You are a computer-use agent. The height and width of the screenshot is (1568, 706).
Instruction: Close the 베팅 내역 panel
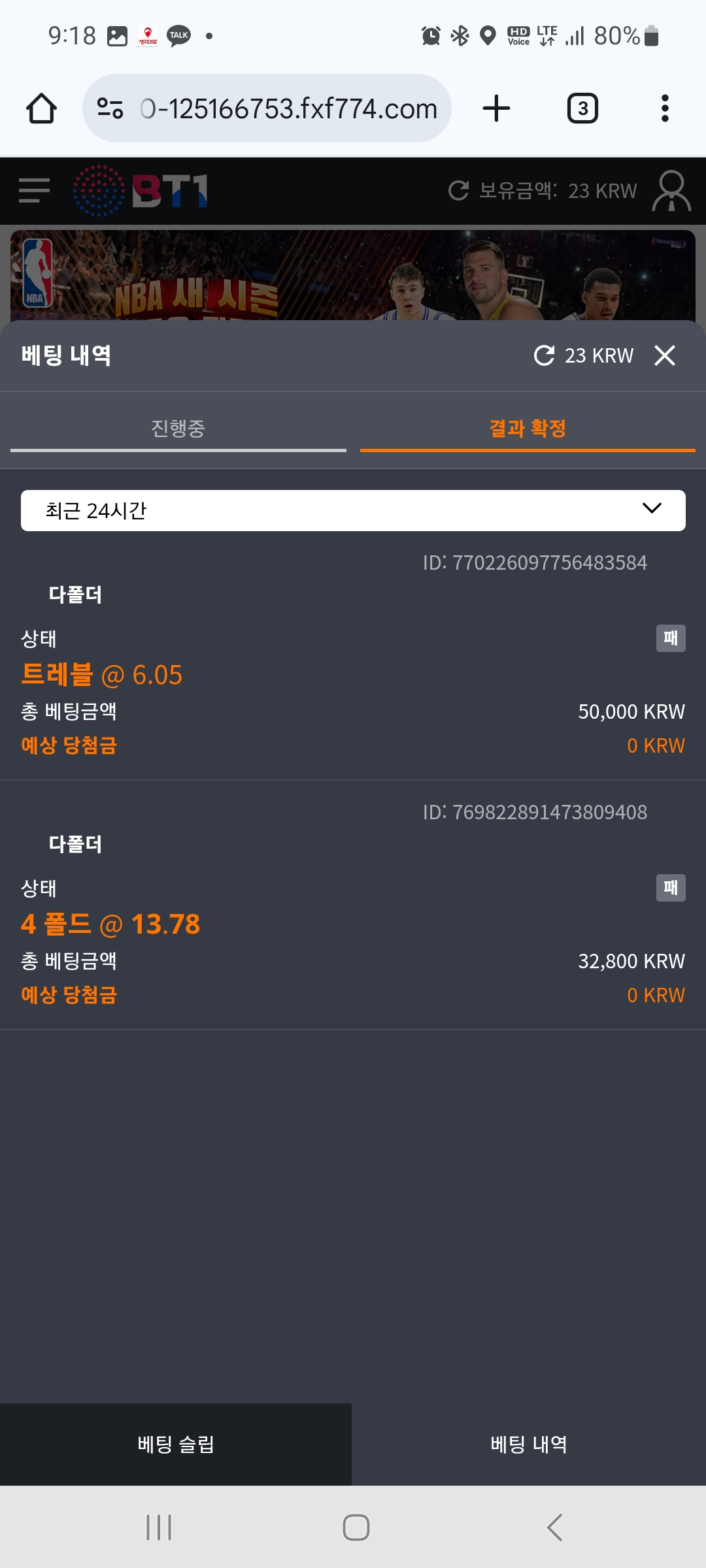665,355
